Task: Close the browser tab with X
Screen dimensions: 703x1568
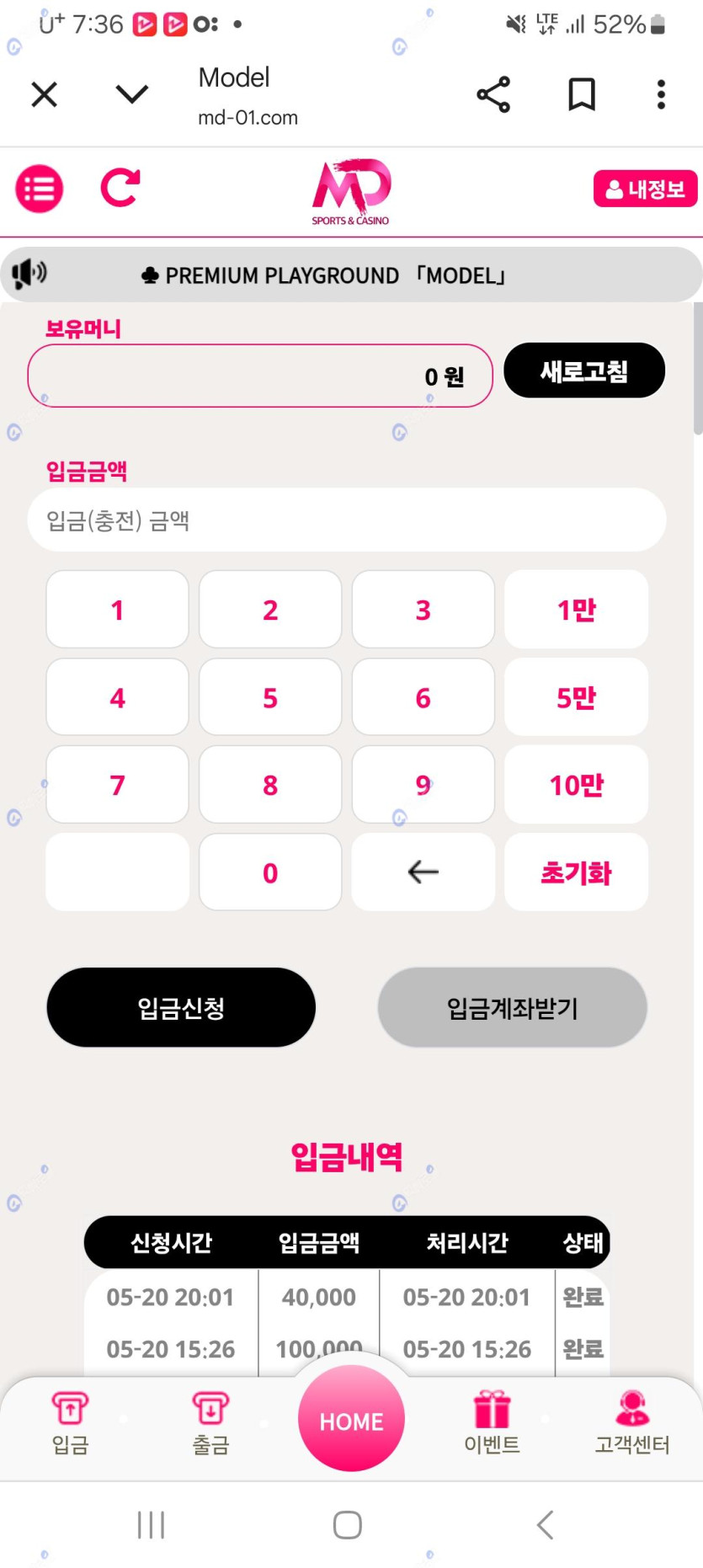Action: pyautogui.click(x=45, y=94)
